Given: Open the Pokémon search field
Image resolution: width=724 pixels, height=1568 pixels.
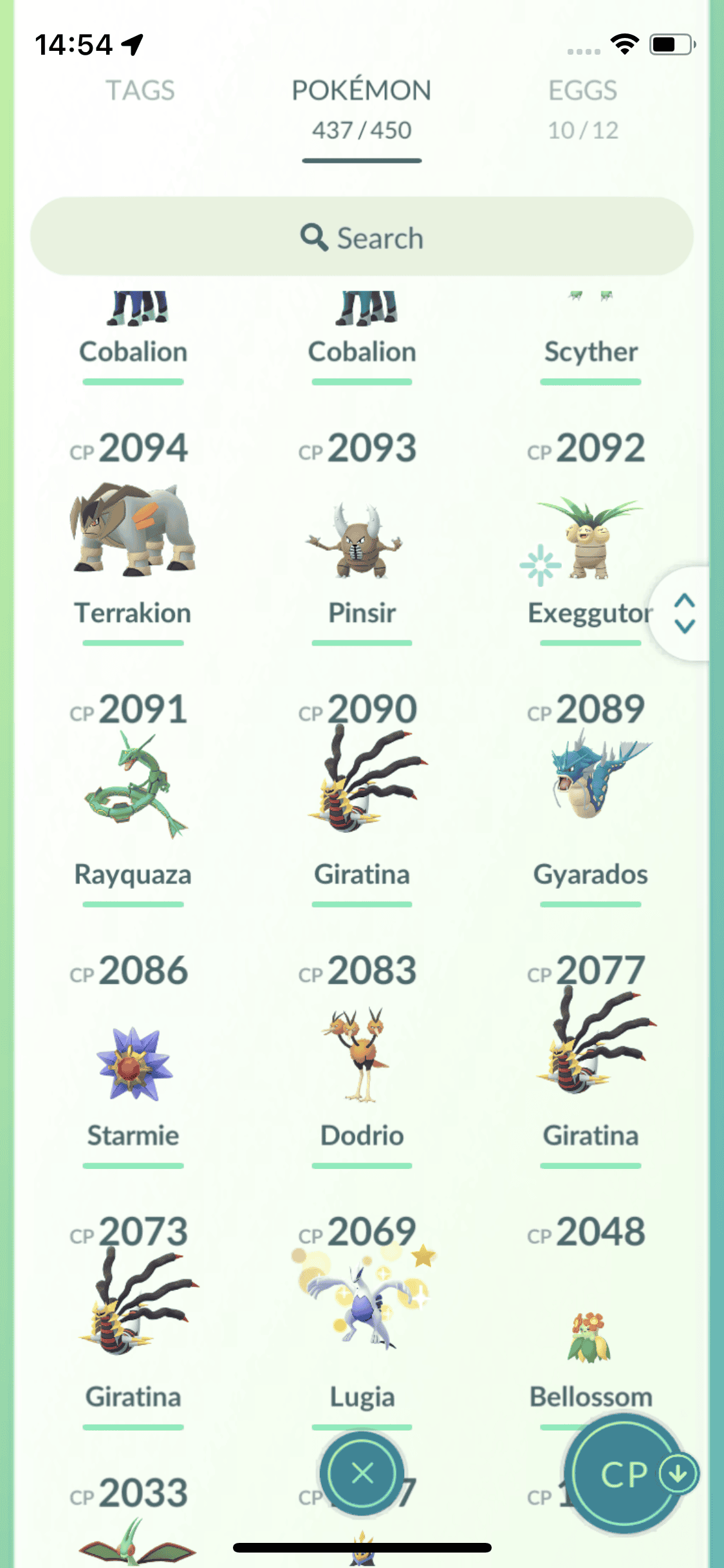Looking at the screenshot, I should pos(362,237).
